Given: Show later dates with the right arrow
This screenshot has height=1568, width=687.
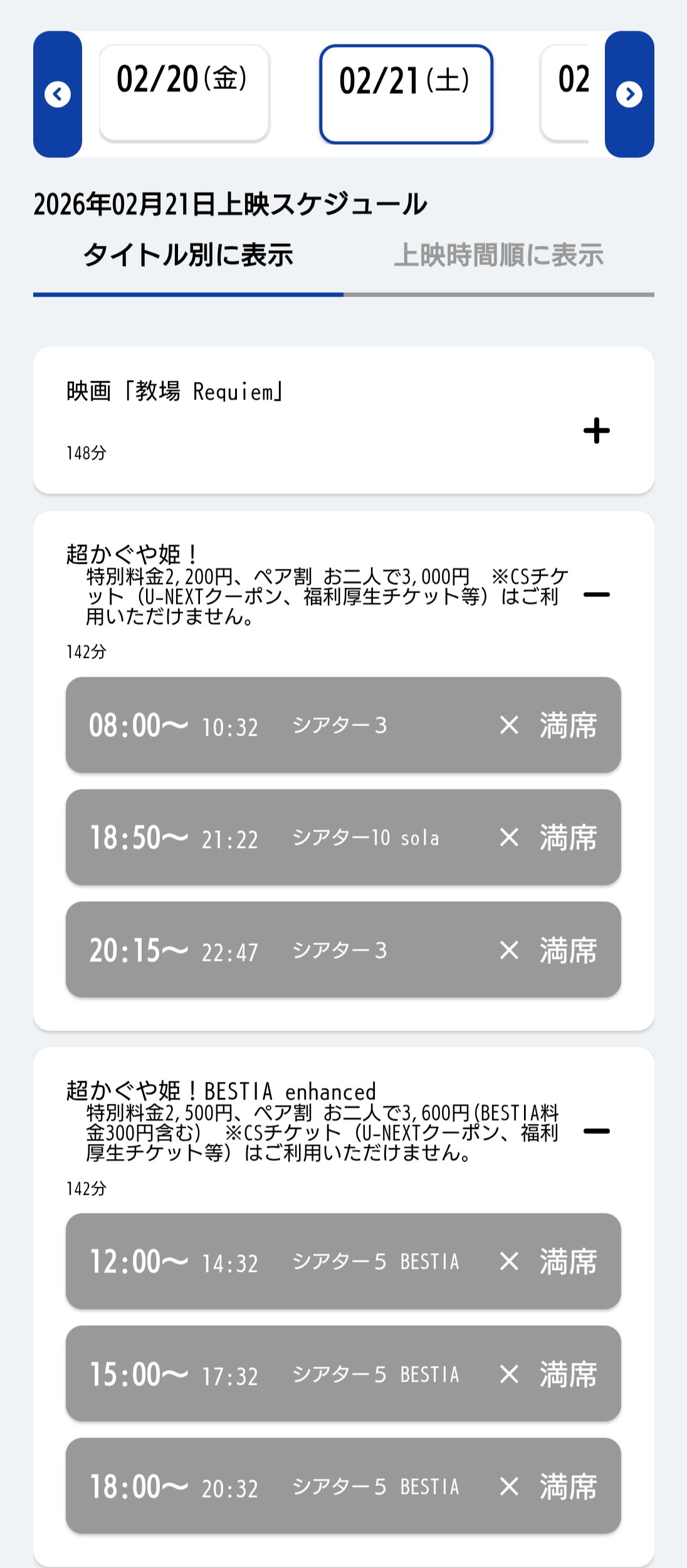Looking at the screenshot, I should pyautogui.click(x=629, y=94).
